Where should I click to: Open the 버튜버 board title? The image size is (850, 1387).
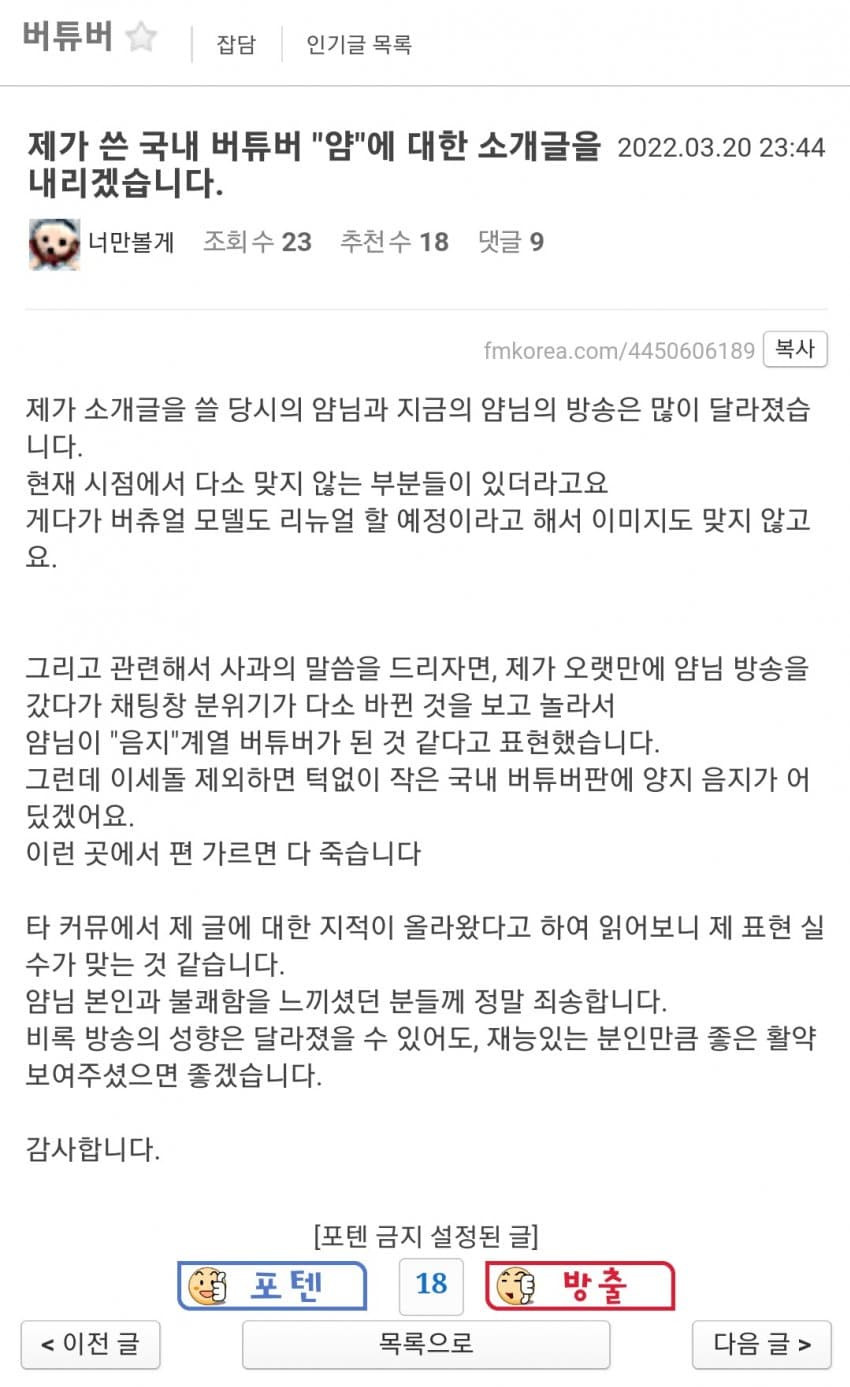pyautogui.click(x=66, y=38)
